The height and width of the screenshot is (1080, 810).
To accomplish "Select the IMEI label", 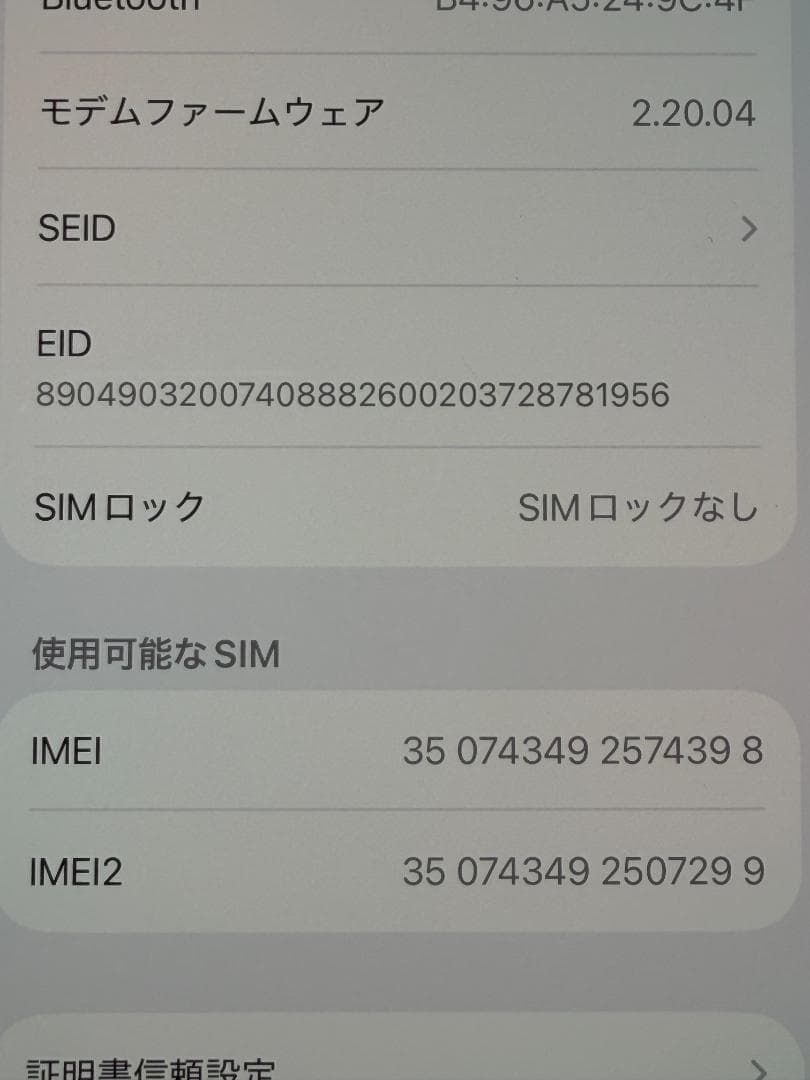I will coord(64,751).
